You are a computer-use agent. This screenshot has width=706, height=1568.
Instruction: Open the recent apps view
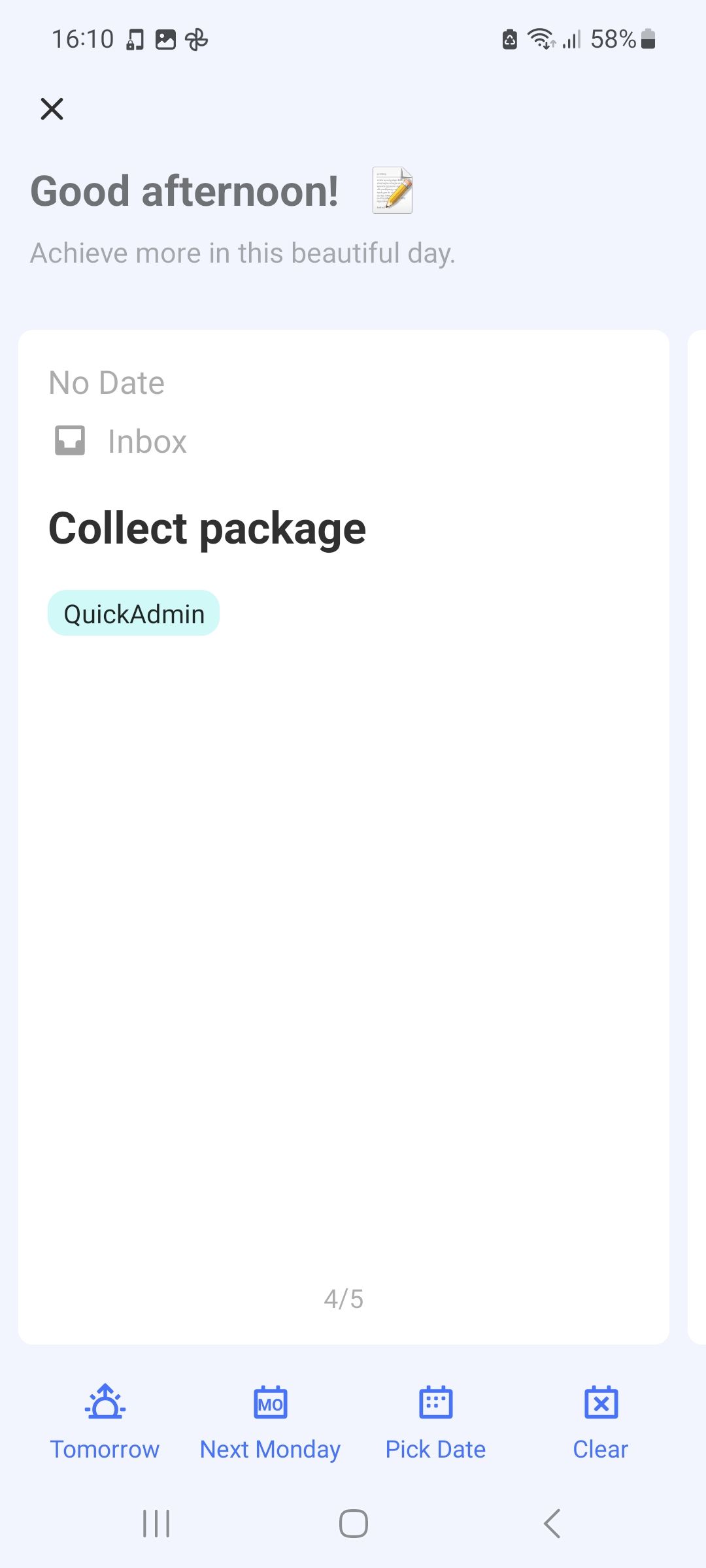(x=156, y=1524)
